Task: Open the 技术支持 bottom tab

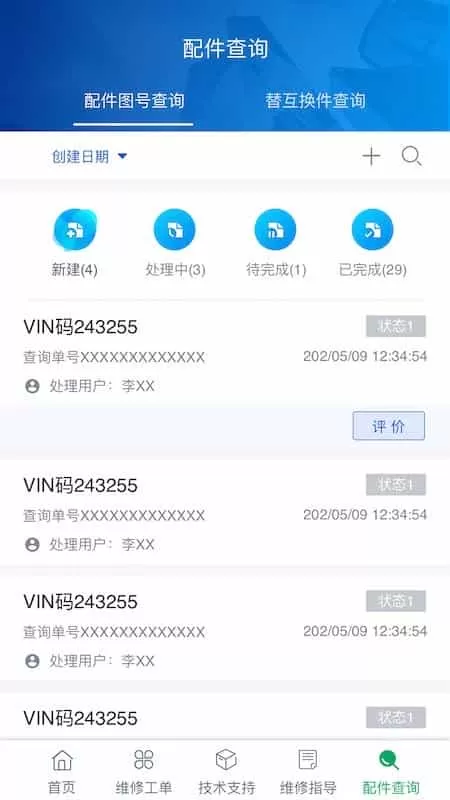Action: tap(227, 771)
